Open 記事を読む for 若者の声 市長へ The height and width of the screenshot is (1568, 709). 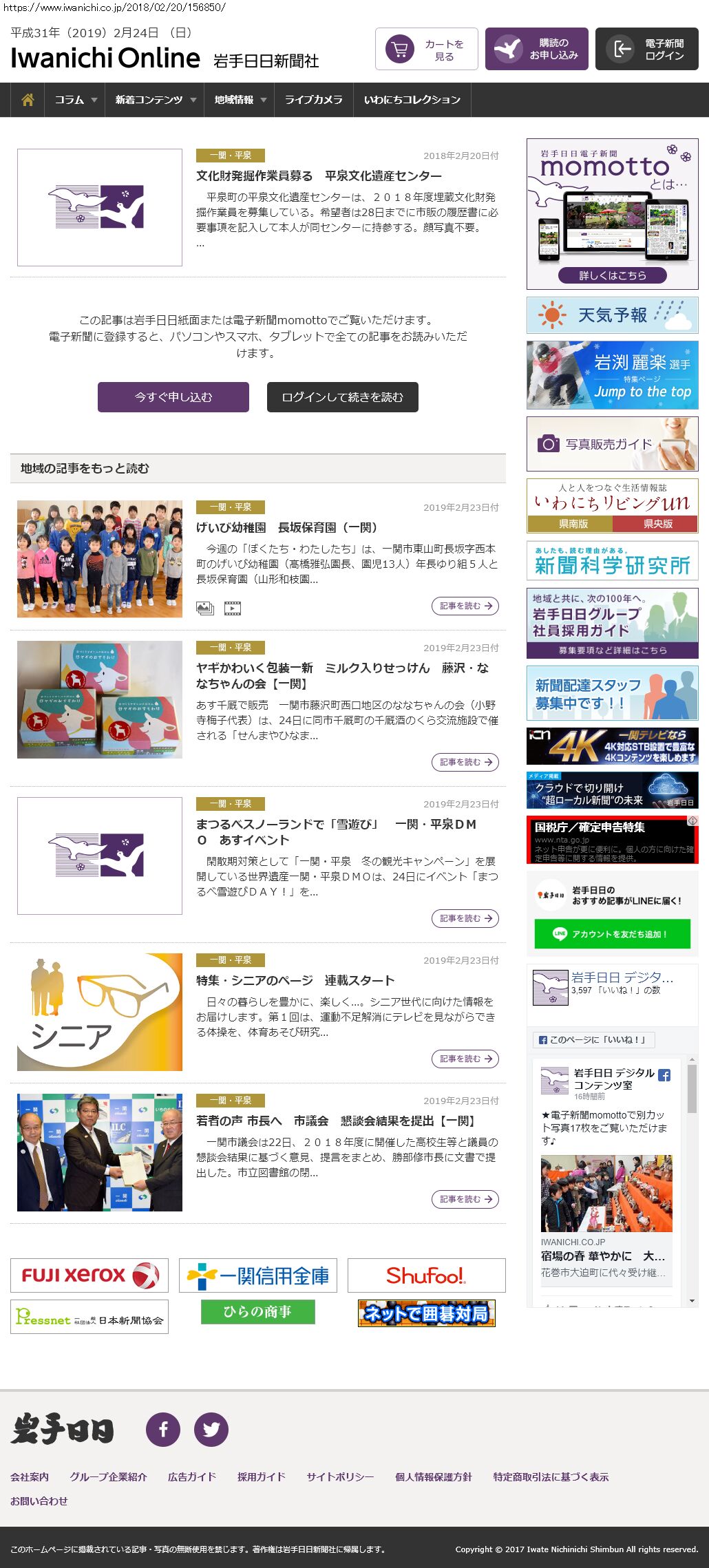465,1199
